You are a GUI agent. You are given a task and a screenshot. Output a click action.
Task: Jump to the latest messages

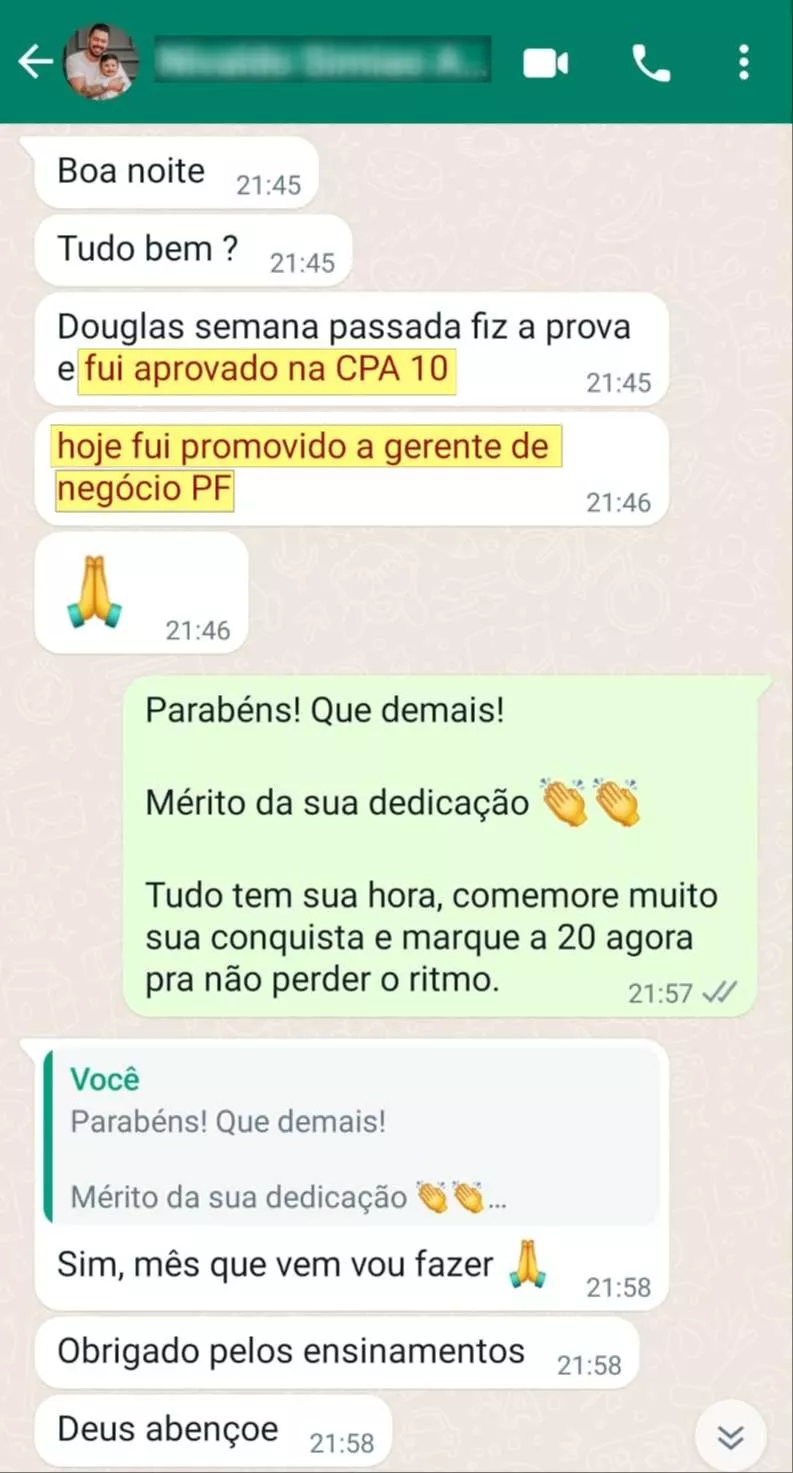click(731, 1438)
